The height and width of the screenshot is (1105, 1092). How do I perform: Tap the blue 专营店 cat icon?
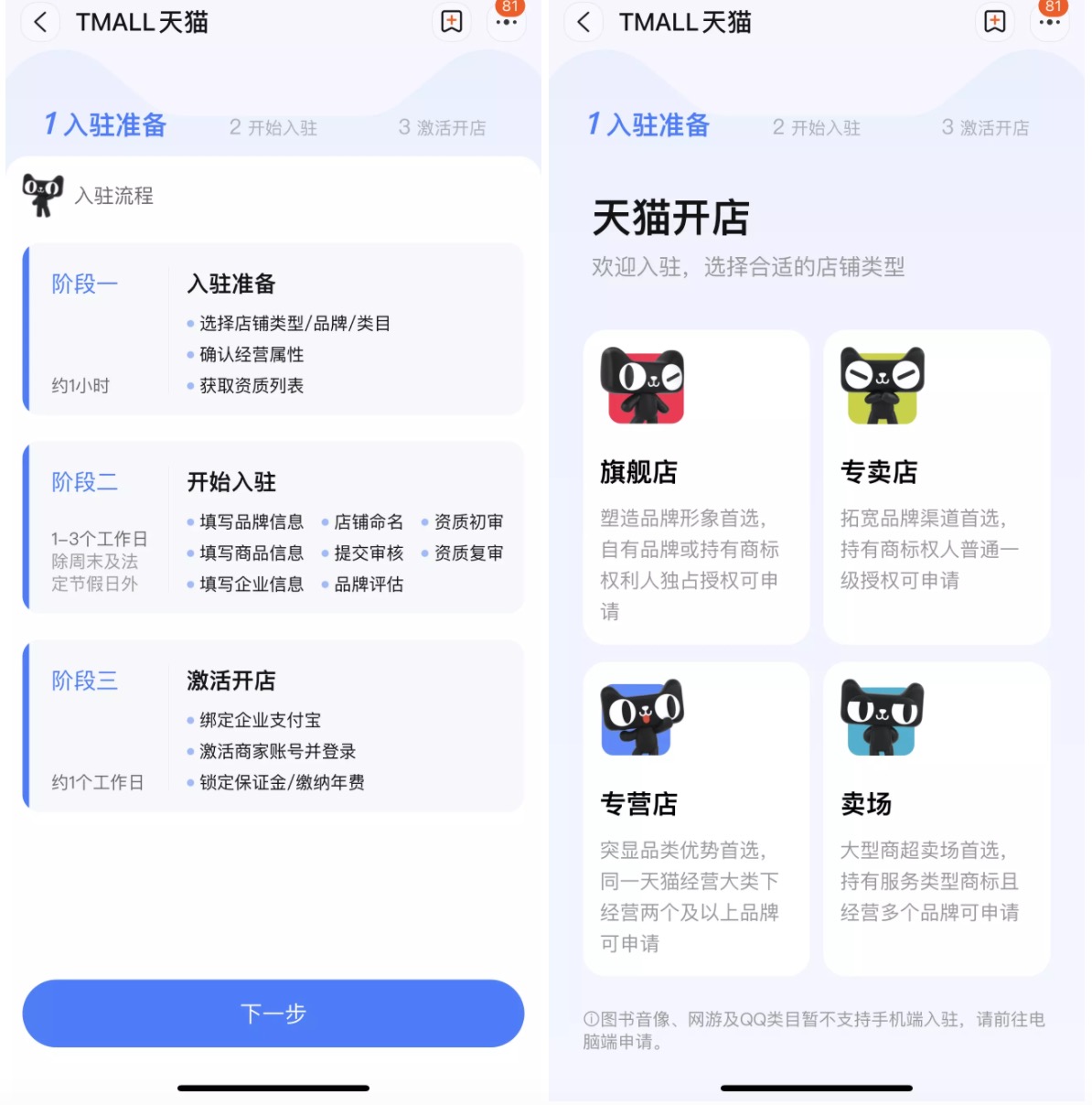coord(641,718)
